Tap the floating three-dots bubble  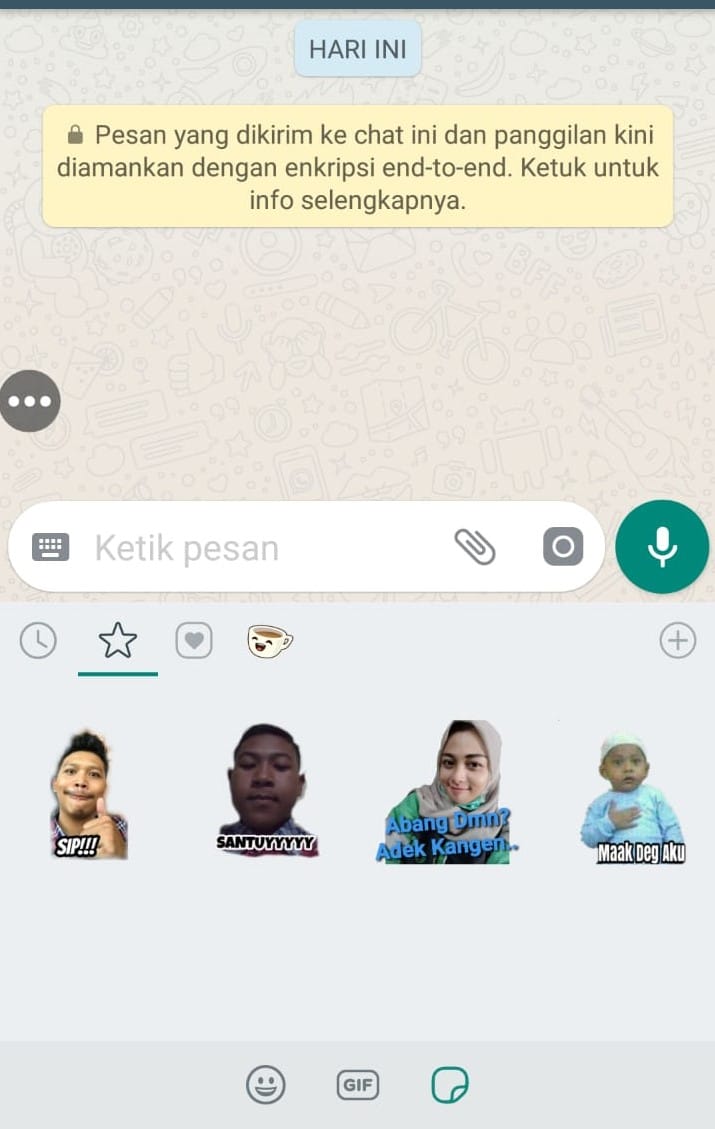pyautogui.click(x=30, y=401)
